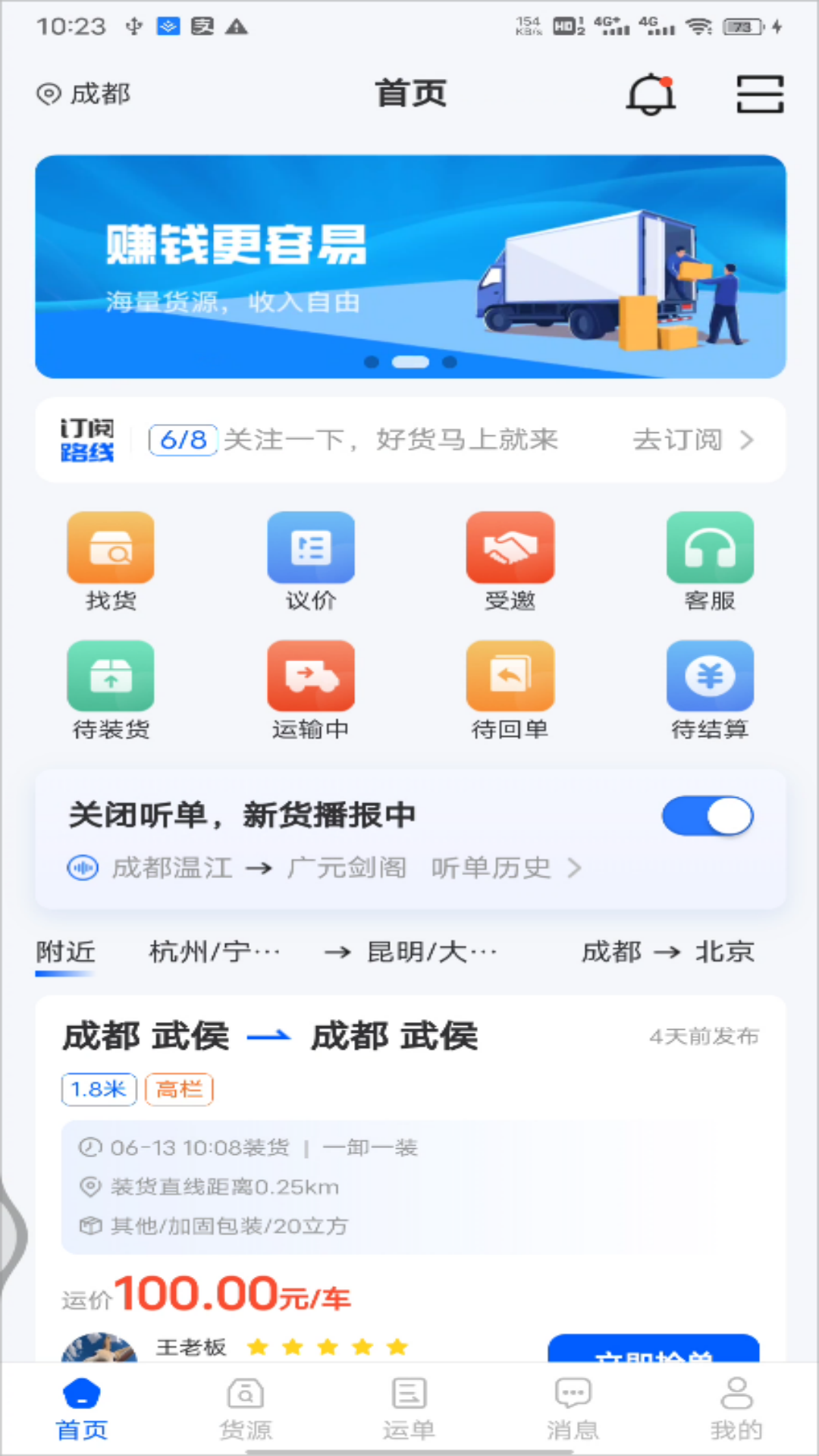Open the 议价 shortcut
819x1456 pixels.
pos(311,561)
